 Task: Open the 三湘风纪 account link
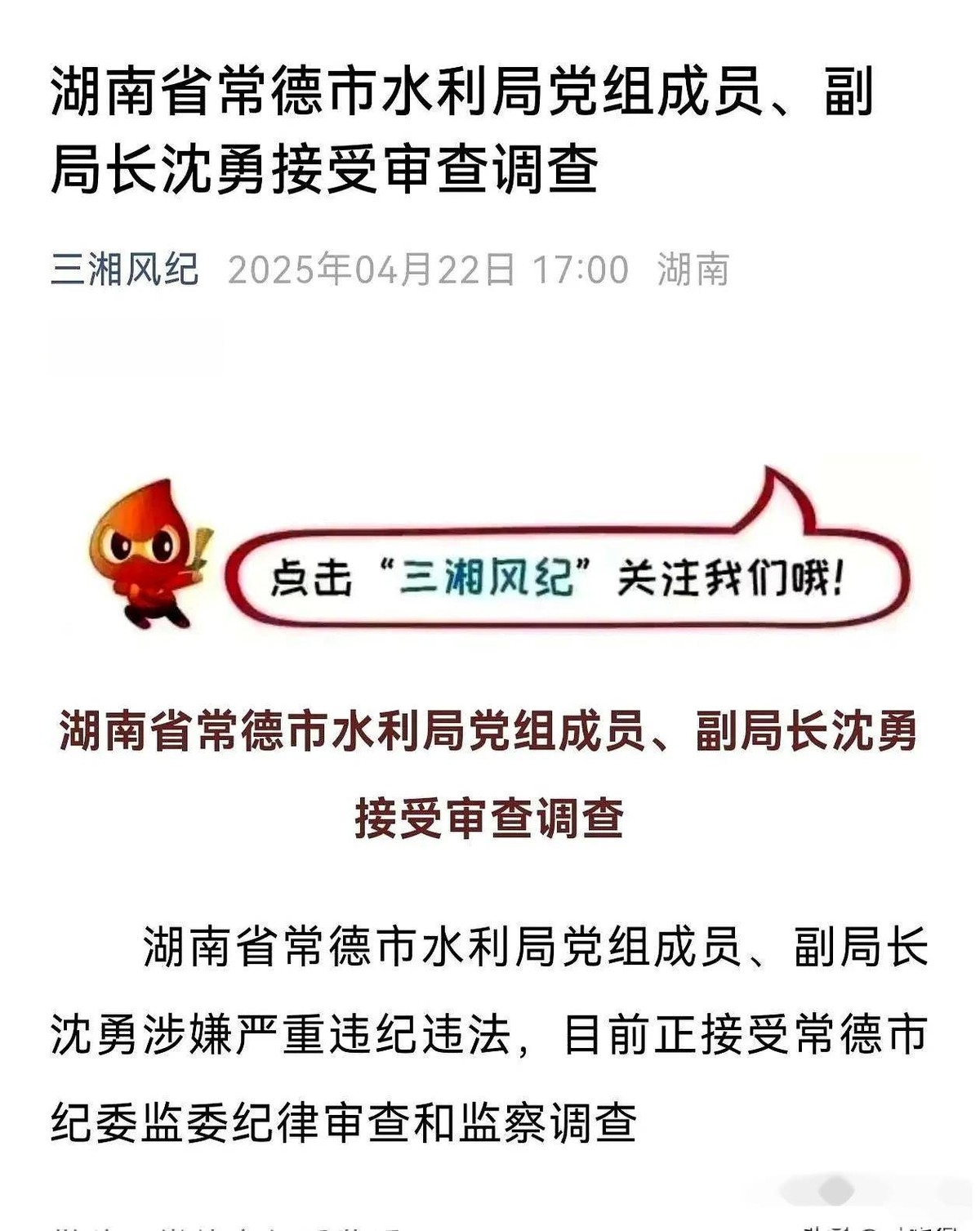tap(124, 270)
